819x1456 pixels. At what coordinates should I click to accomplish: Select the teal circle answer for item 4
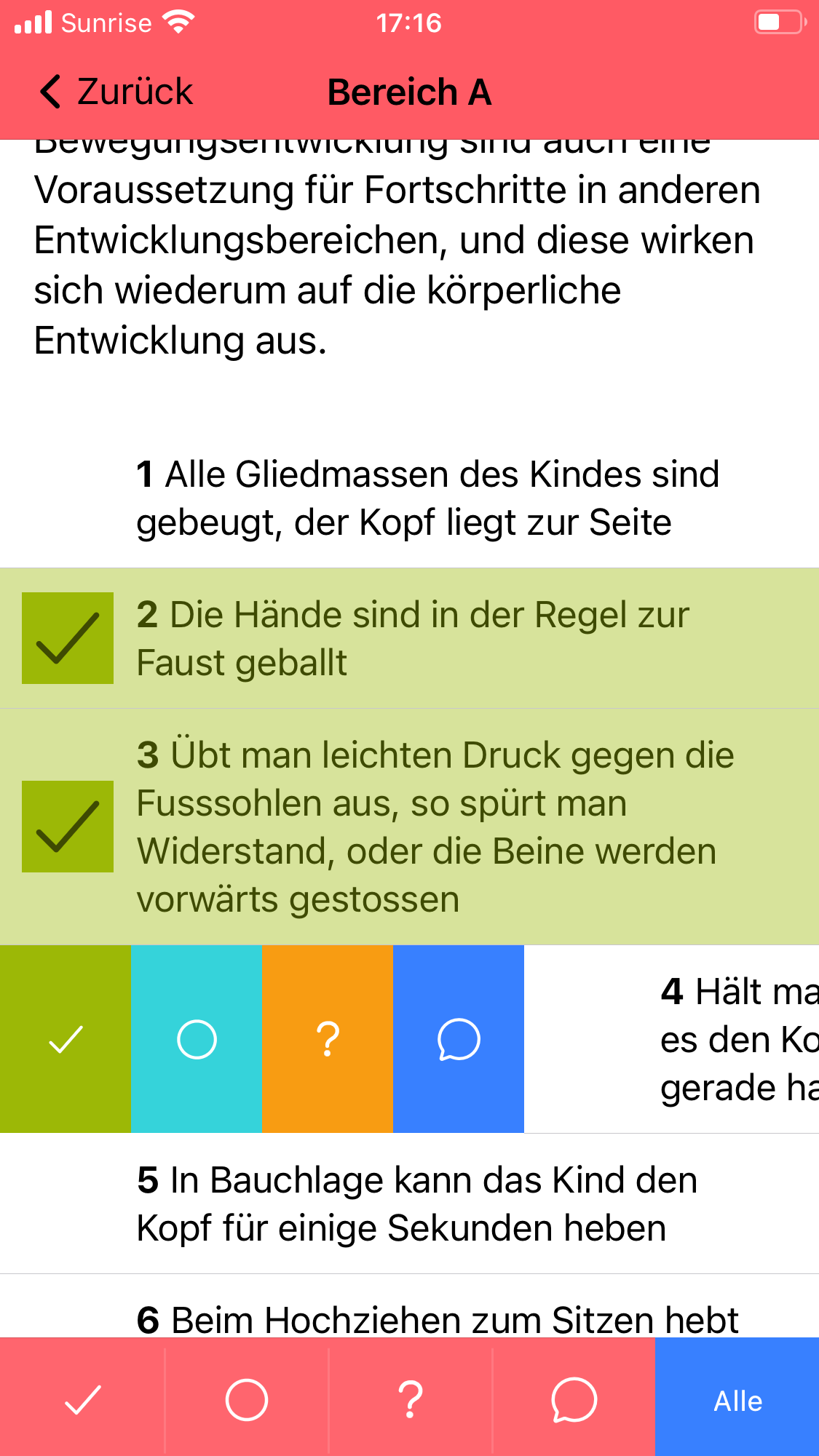[x=196, y=1039]
